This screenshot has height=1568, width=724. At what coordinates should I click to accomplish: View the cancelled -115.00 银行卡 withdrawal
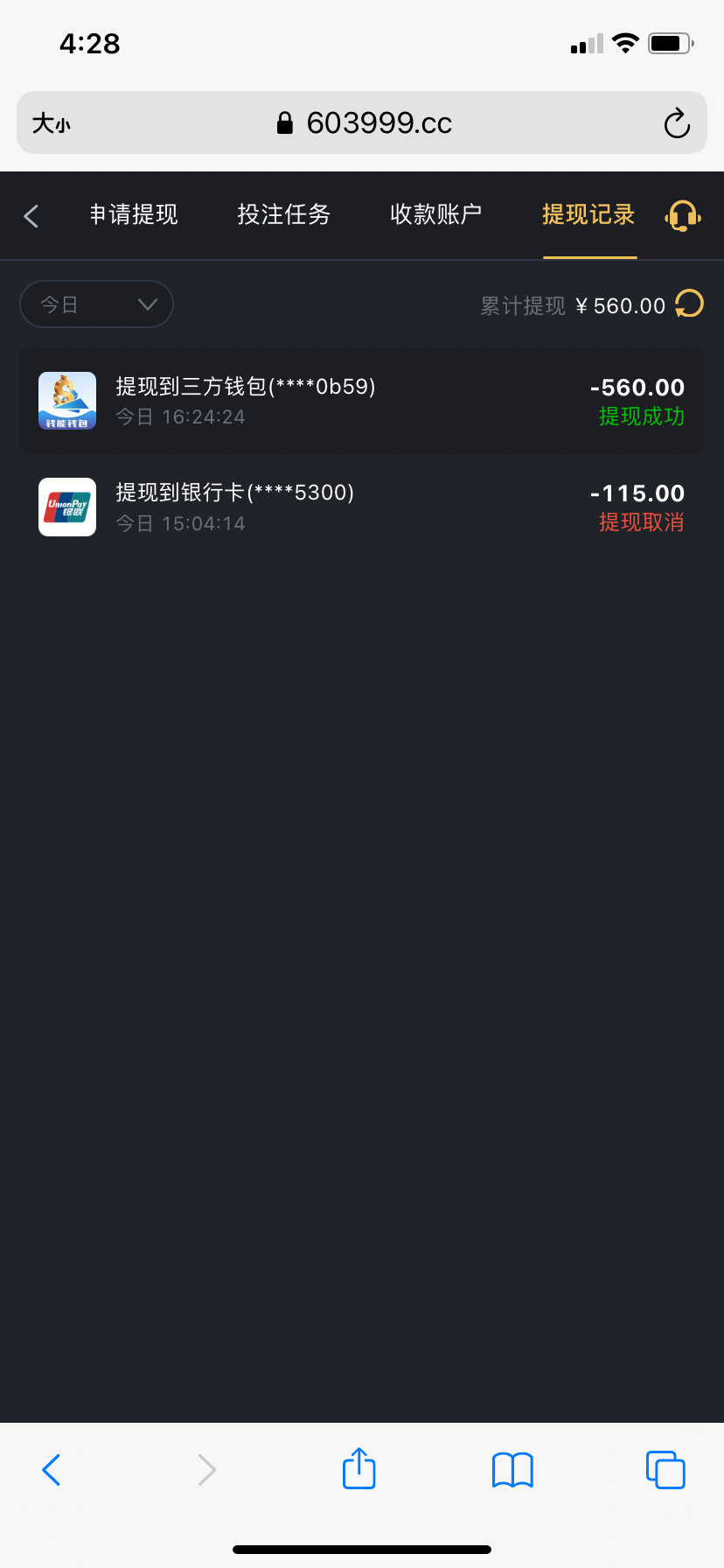362,507
